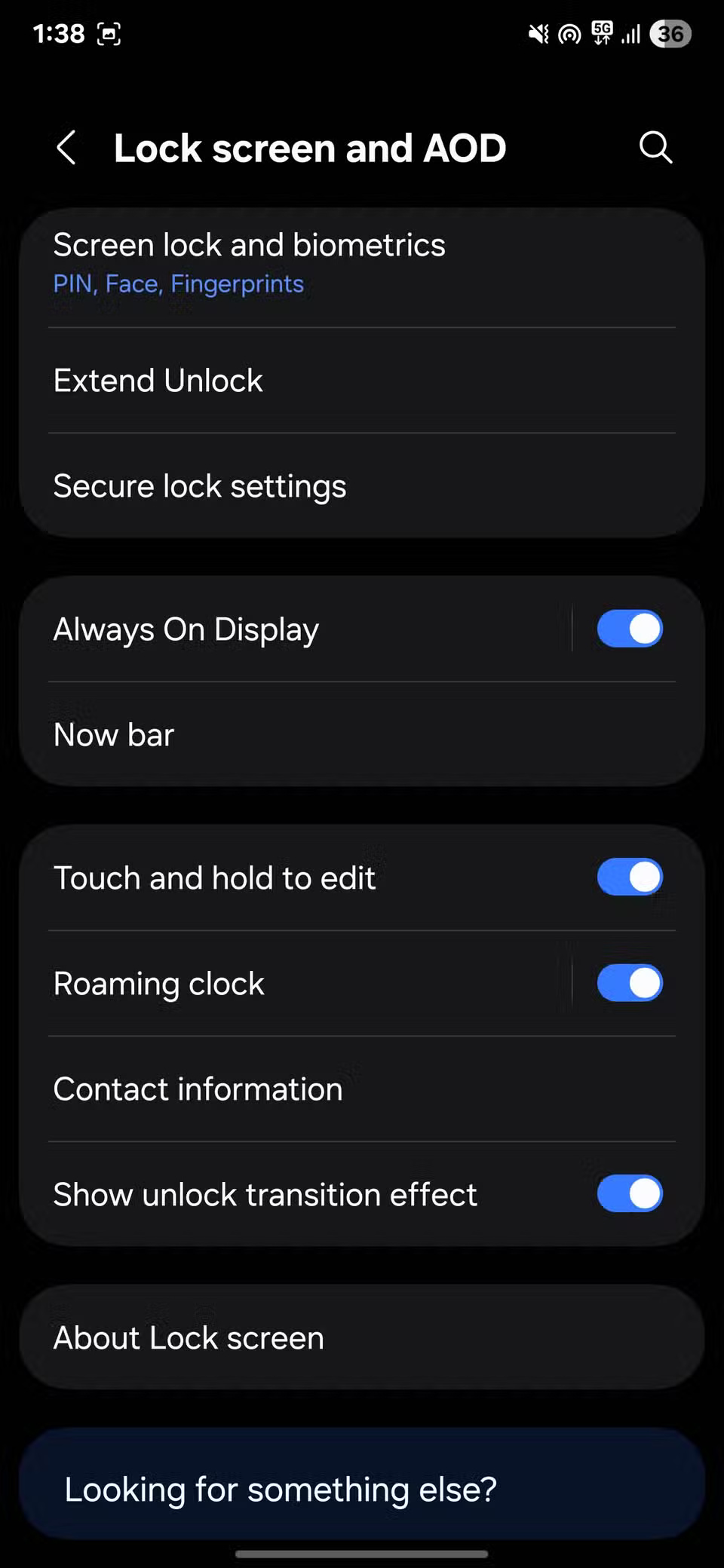Tap the signal strength bars icon

point(630,34)
